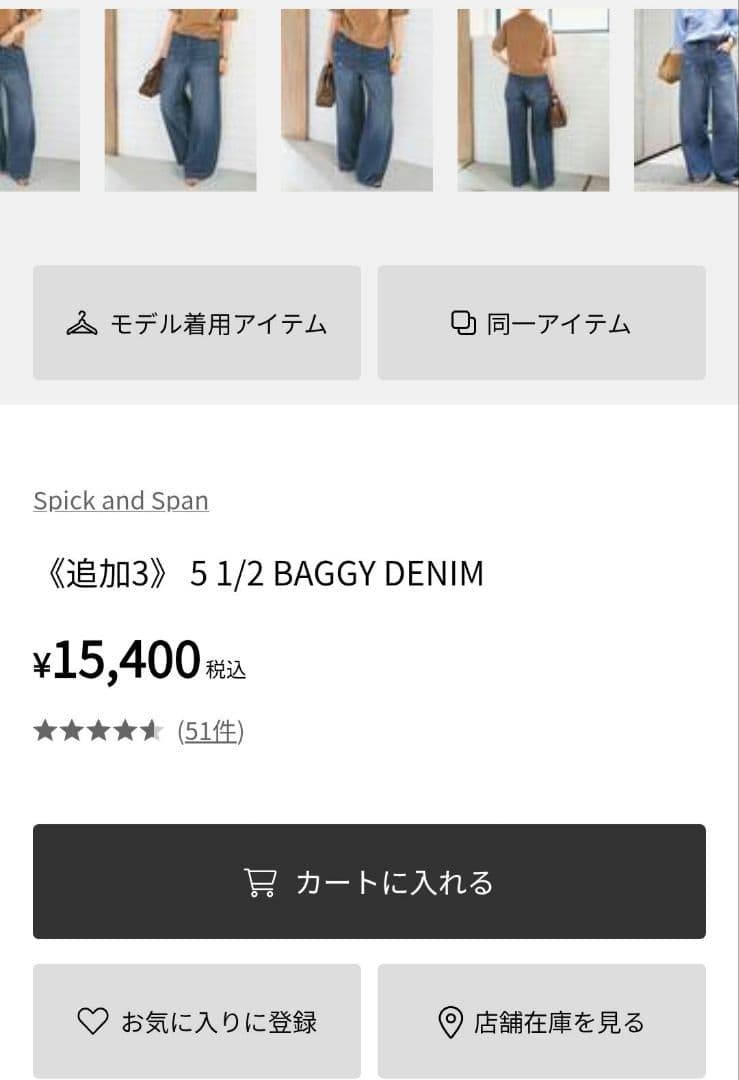This screenshot has height=1080, width=739.
Task: Open the (51件) reviews link
Action: point(209,731)
